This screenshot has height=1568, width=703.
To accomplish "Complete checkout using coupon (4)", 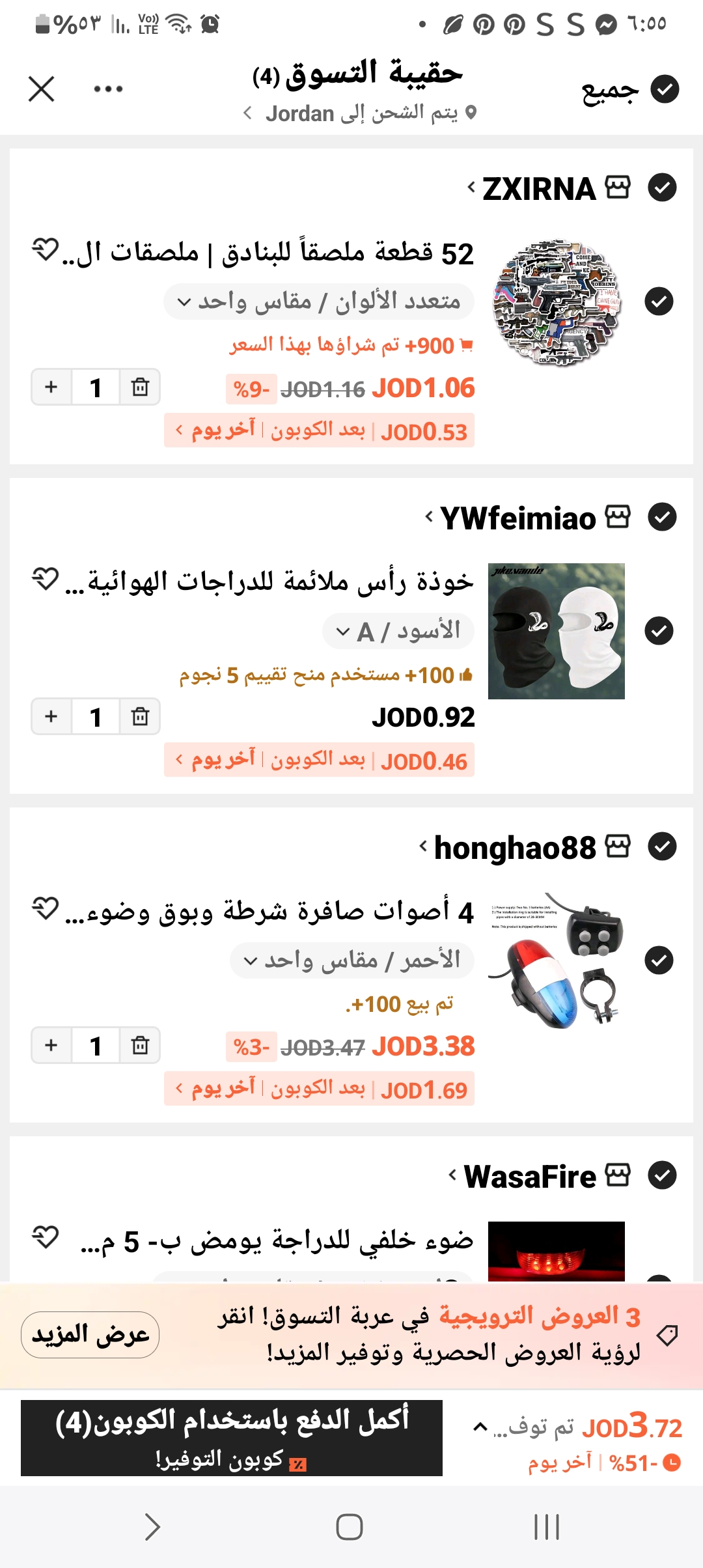I will coord(232,1438).
